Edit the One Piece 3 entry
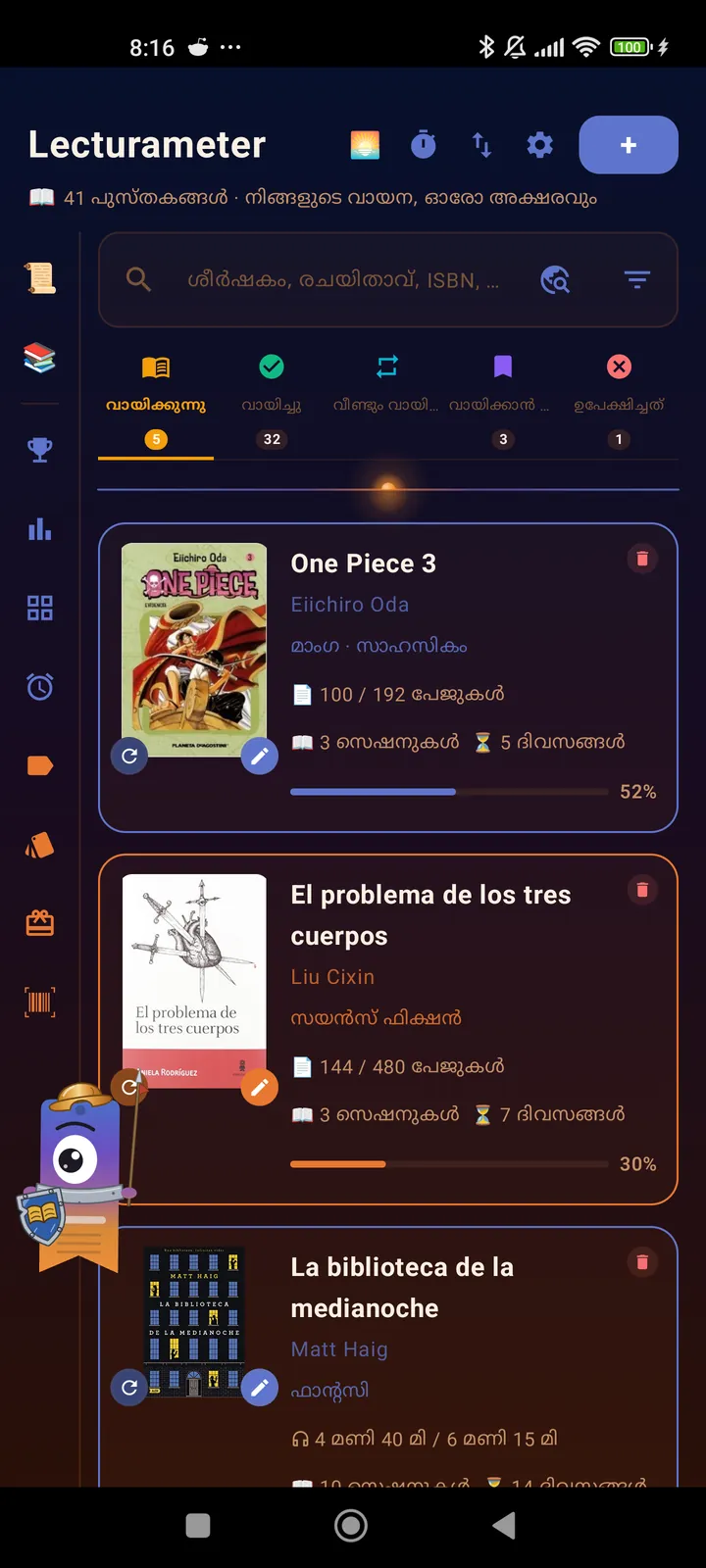The height and width of the screenshot is (1568, 706). click(260, 756)
